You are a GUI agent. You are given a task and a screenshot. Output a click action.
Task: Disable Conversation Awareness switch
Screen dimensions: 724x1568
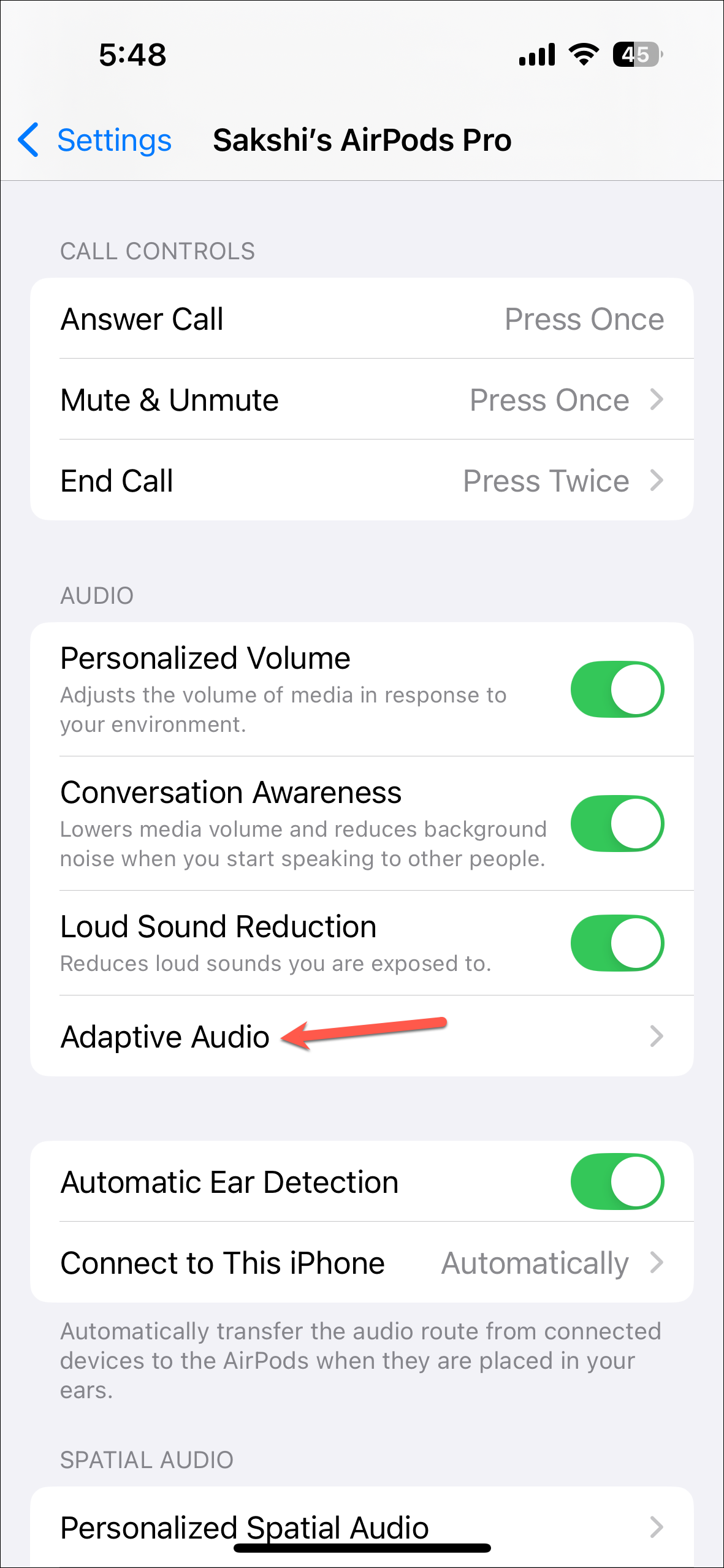[617, 823]
